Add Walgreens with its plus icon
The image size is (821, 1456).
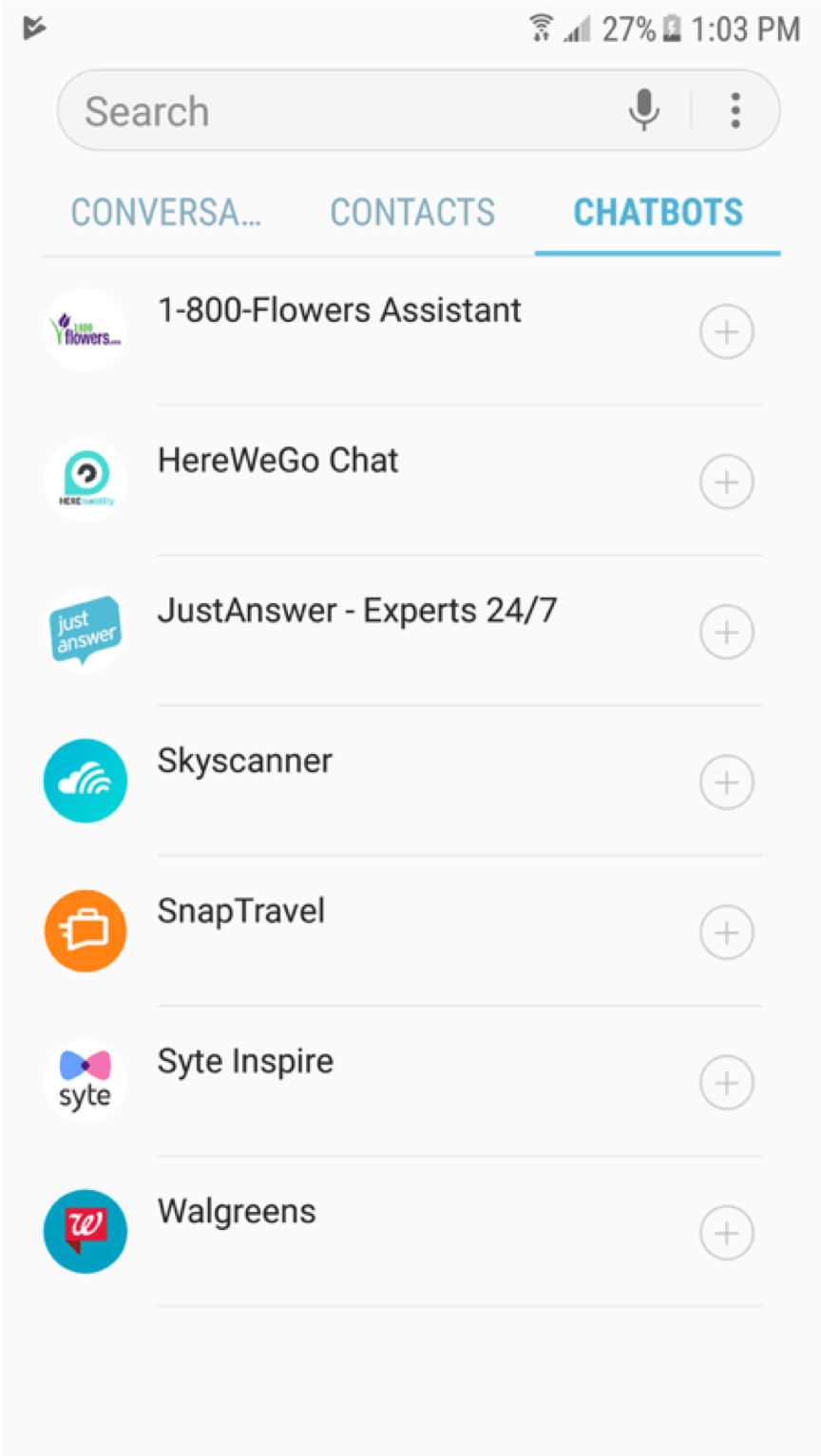click(727, 1232)
